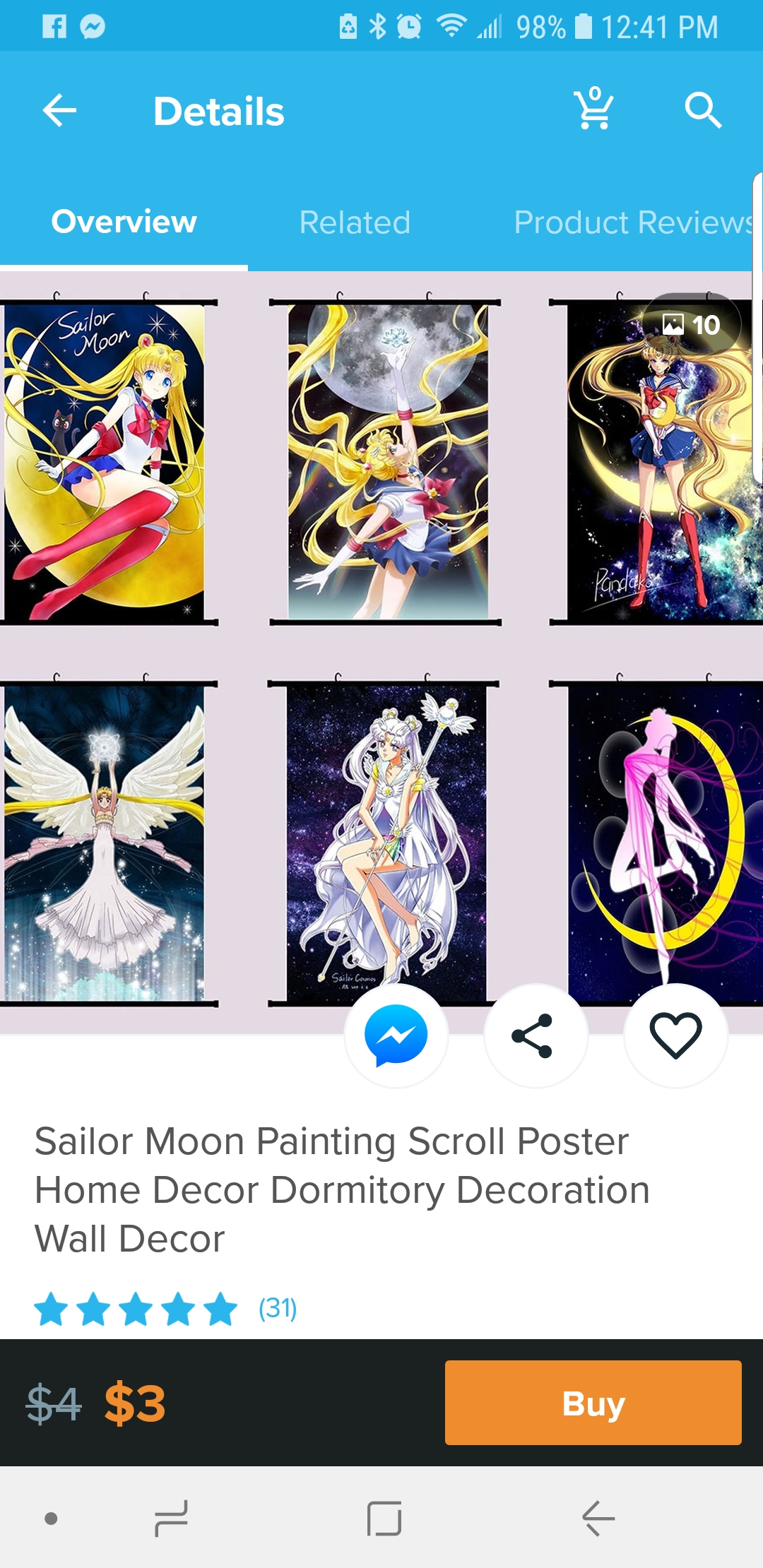
Task: Open the shopping cart
Action: 594,109
